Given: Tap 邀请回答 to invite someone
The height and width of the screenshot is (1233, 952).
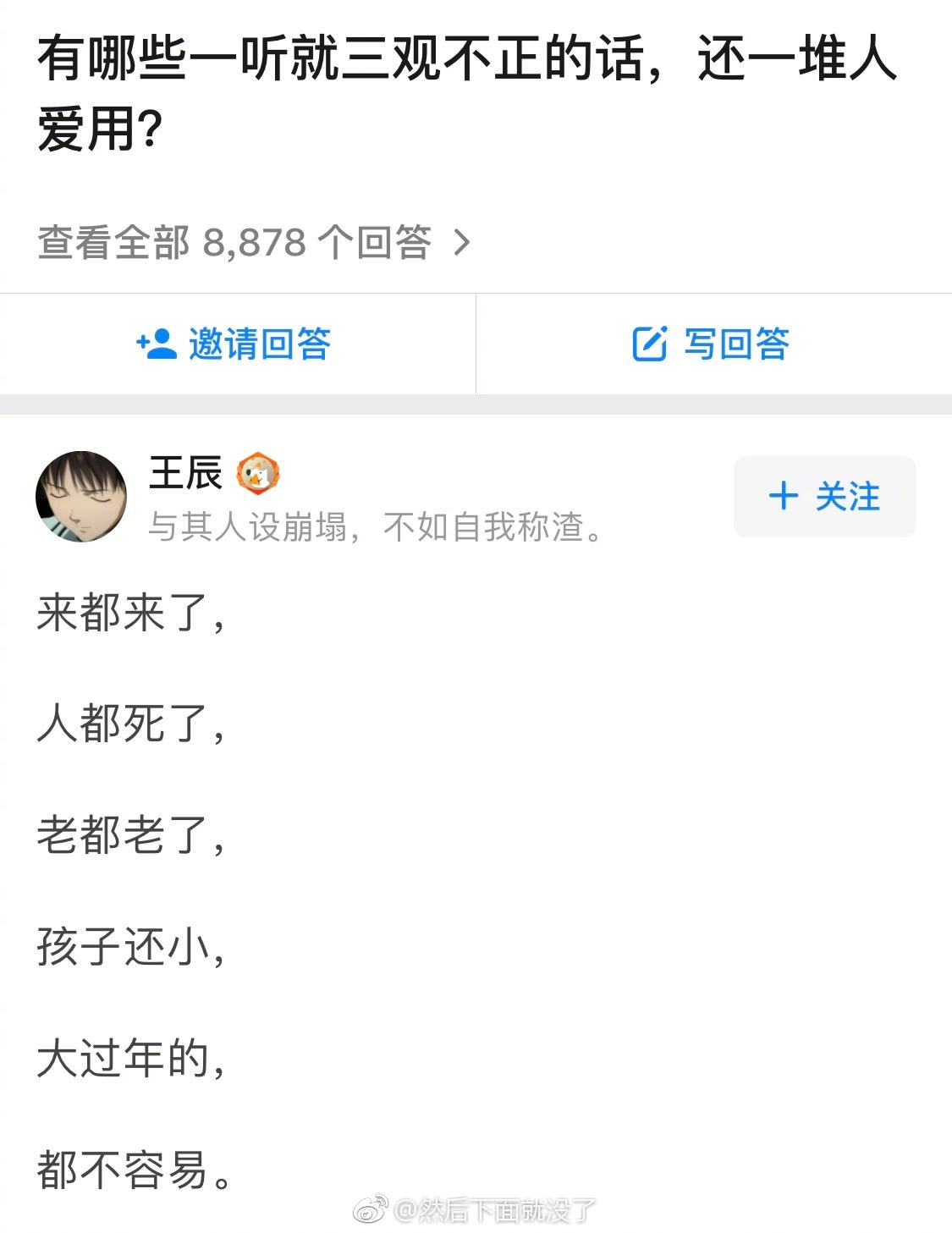Looking at the screenshot, I should point(234,344).
